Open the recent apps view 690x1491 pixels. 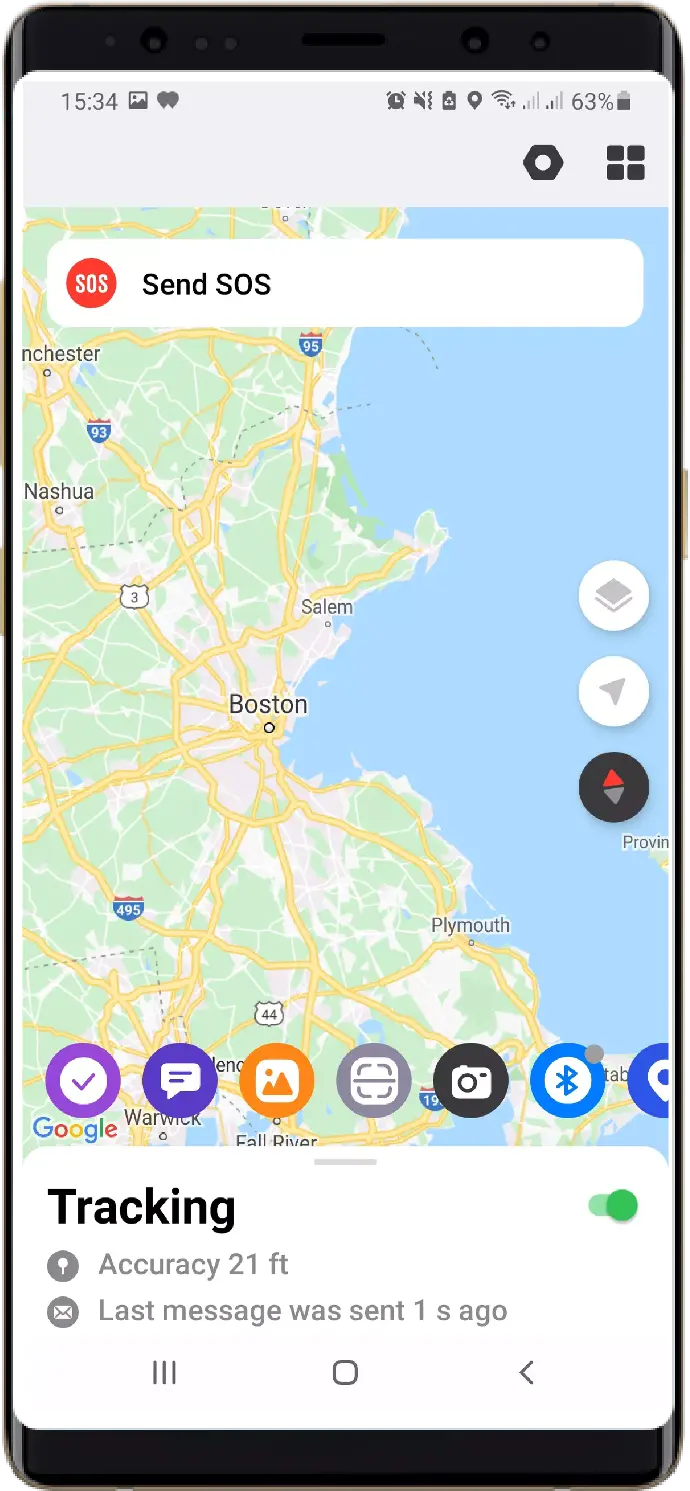pyautogui.click(x=164, y=1373)
